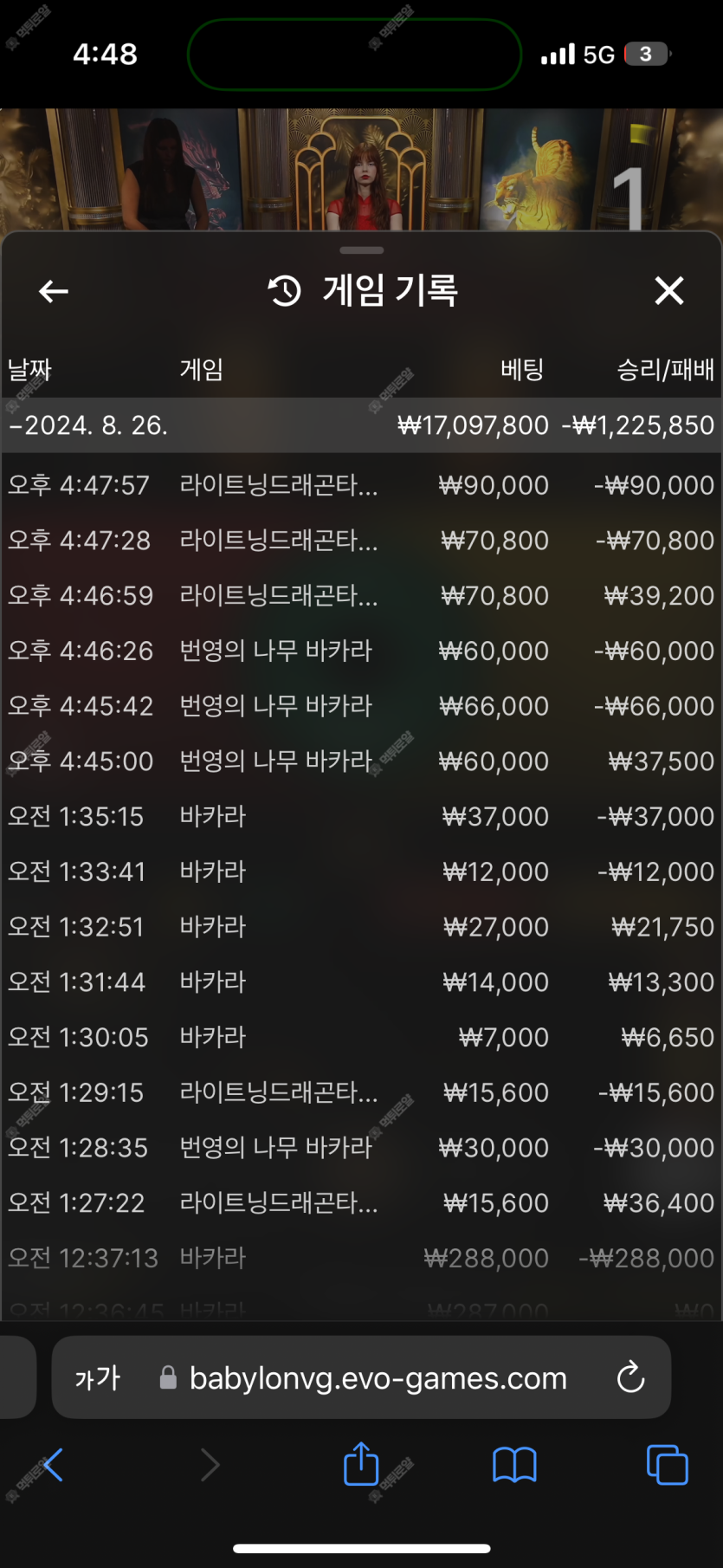The height and width of the screenshot is (1568, 723).
Task: Open the 오전 1:35:15 바카라 record
Action: pos(361,817)
